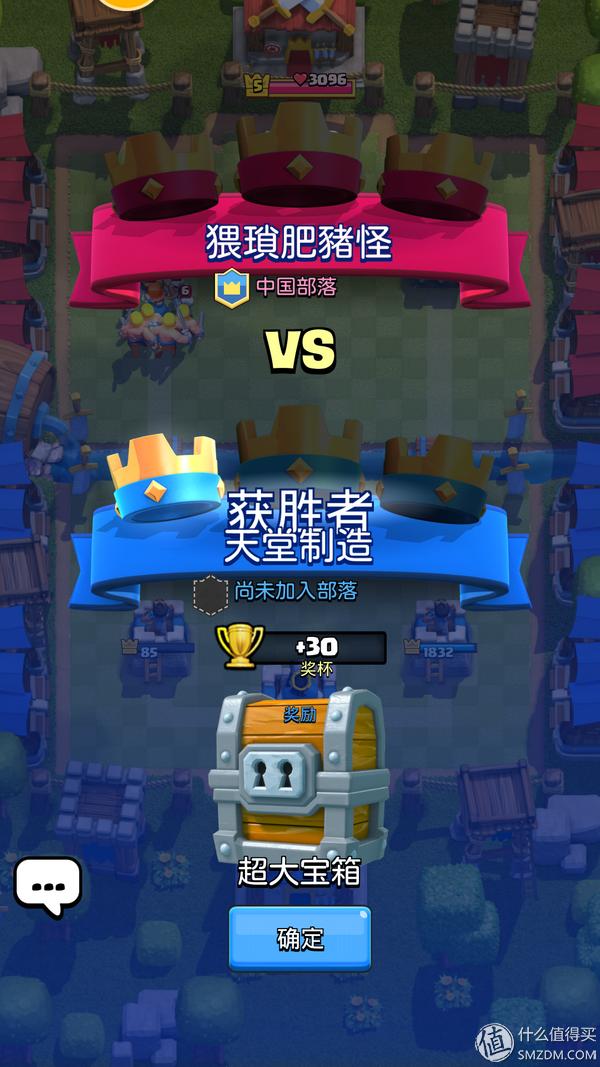This screenshot has height=1067, width=600.
Task: Tap the 确定 confirm button
Action: [x=299, y=938]
